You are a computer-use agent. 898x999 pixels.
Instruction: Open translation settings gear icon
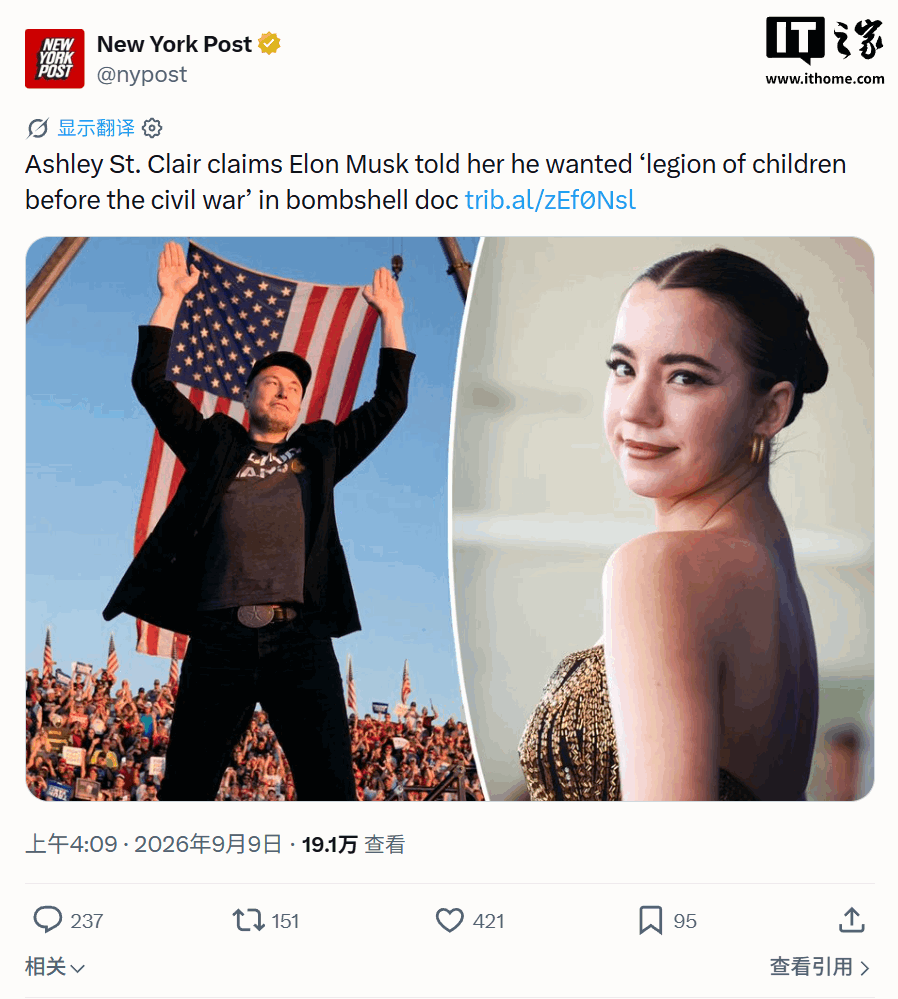pos(152,128)
